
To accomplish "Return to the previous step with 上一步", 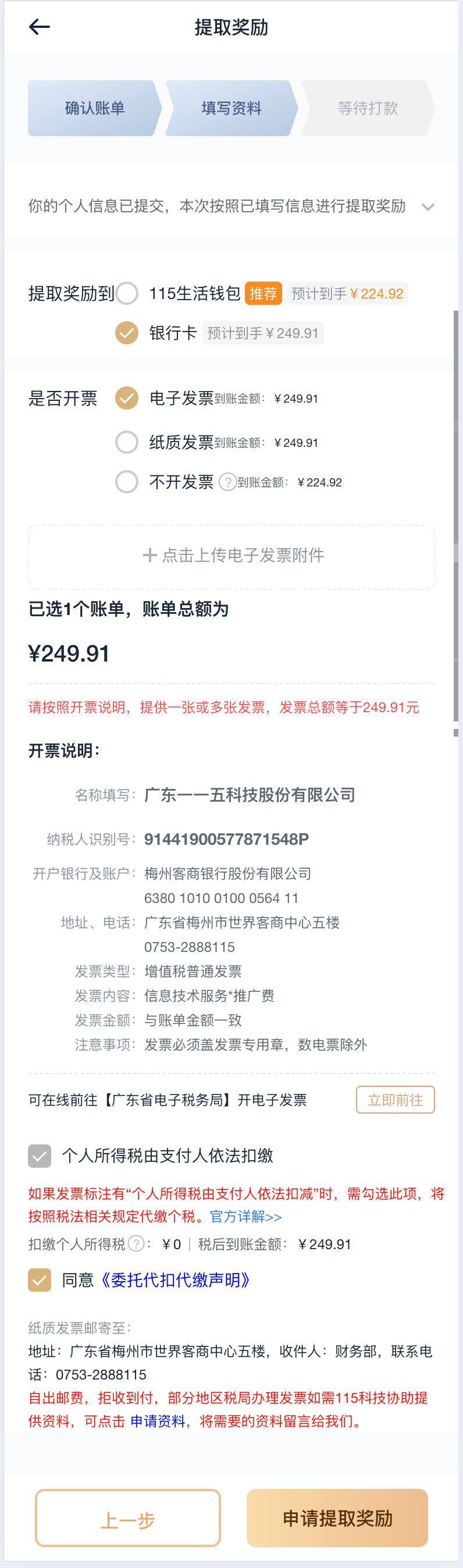I will pos(128,1519).
